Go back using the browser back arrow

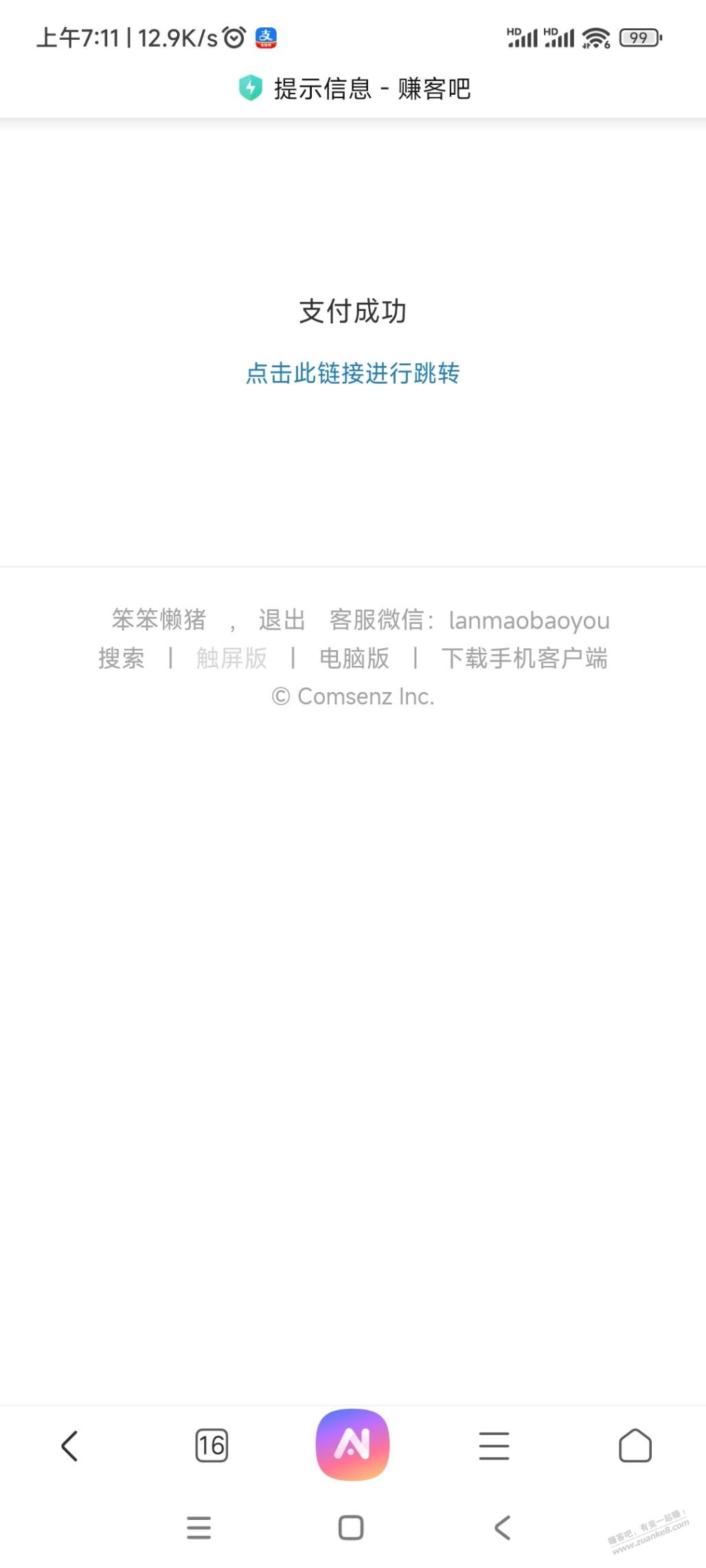pyautogui.click(x=70, y=1446)
